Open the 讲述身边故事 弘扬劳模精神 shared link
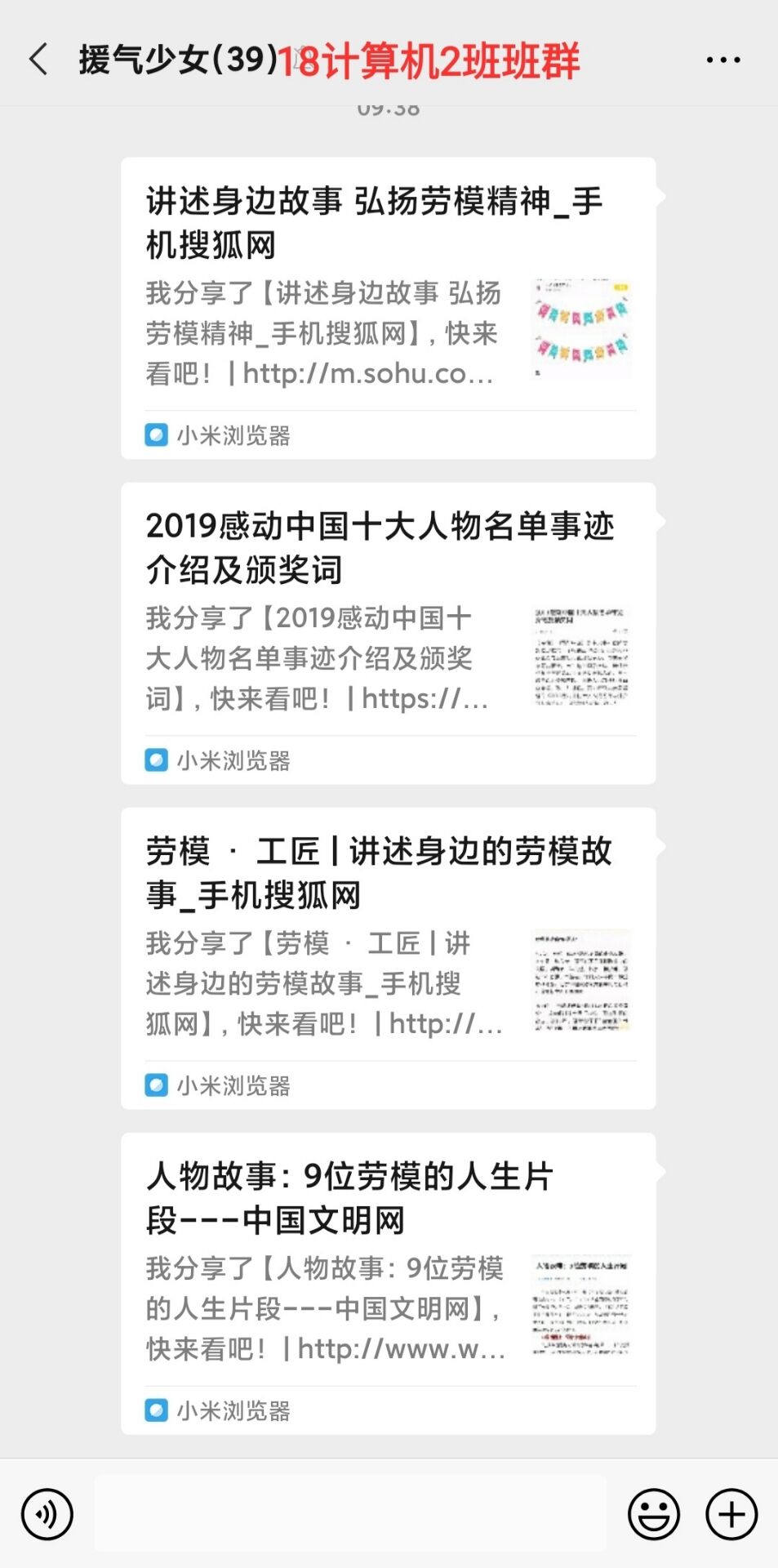The width and height of the screenshot is (778, 1568). (x=388, y=308)
